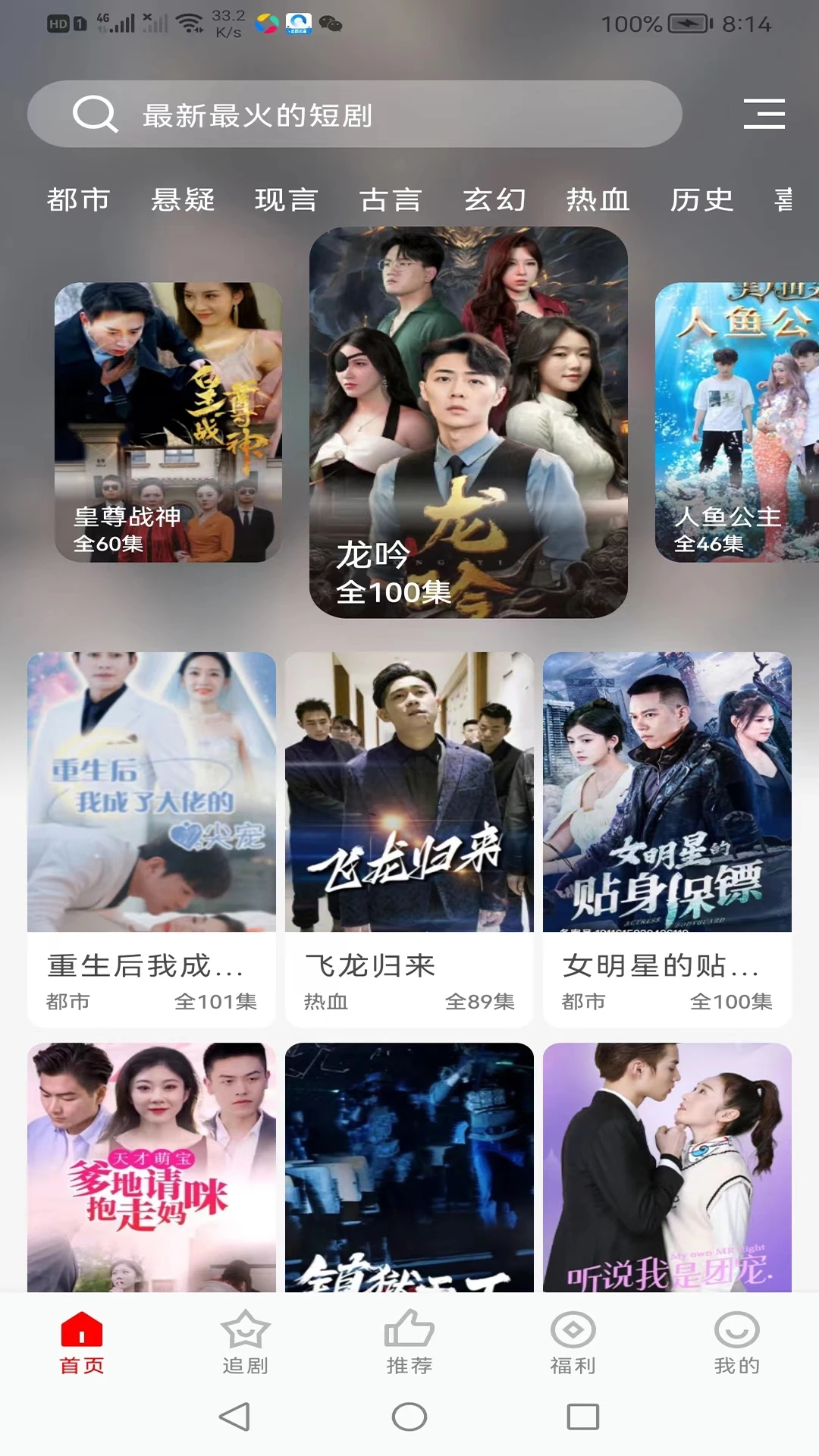Open the 飞龙归来 drama card
This screenshot has width=819, height=1456.
tap(409, 838)
